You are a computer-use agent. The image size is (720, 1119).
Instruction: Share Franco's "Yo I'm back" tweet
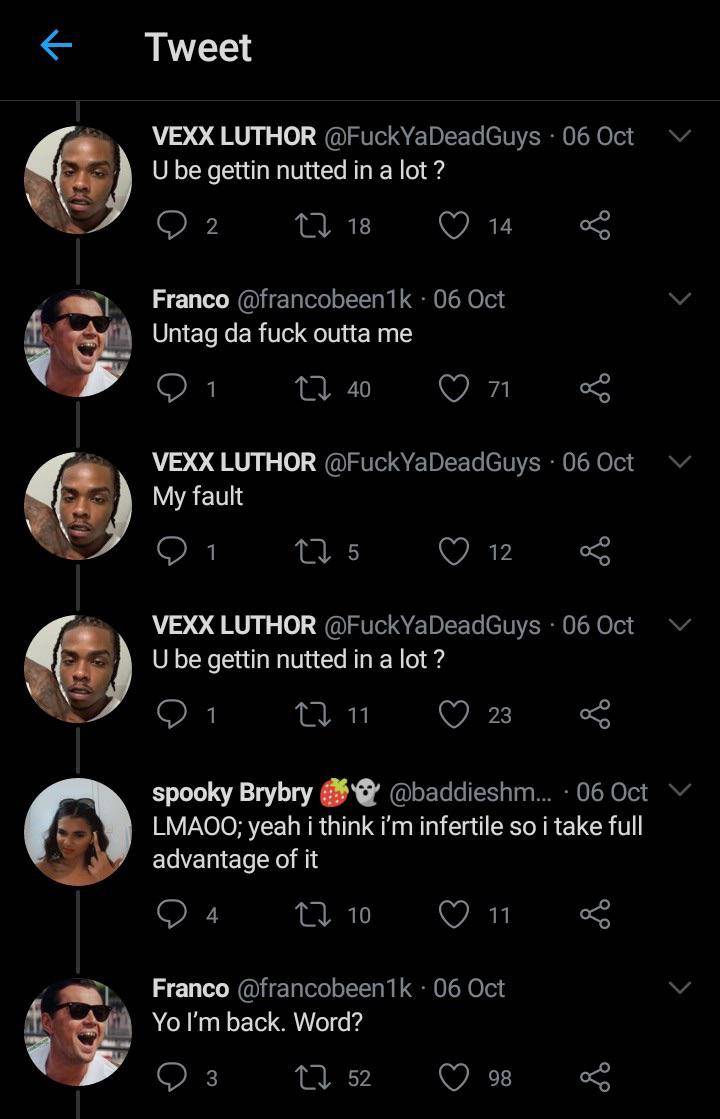tap(595, 1077)
